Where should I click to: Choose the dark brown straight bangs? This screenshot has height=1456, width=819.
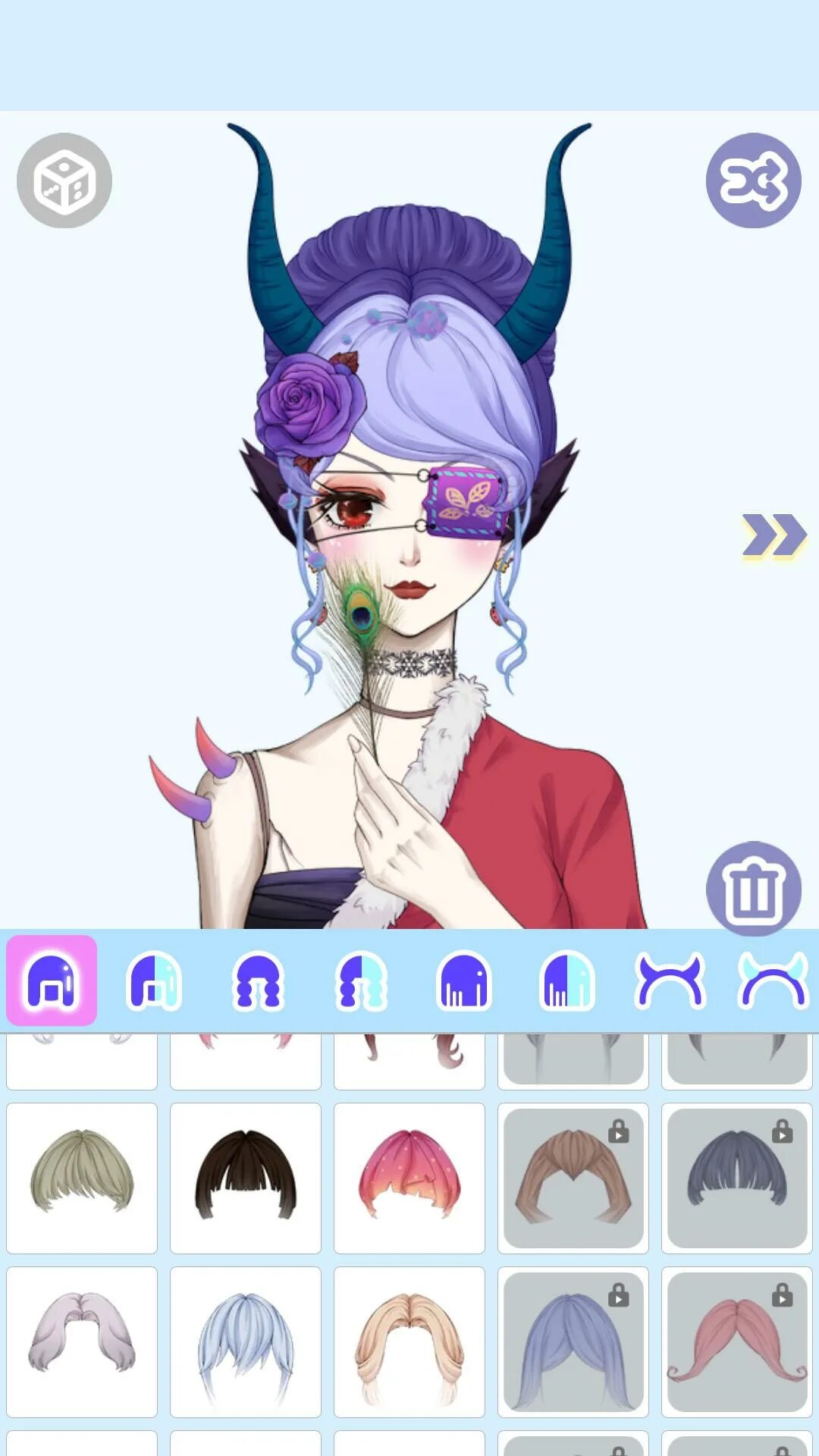tap(246, 1178)
